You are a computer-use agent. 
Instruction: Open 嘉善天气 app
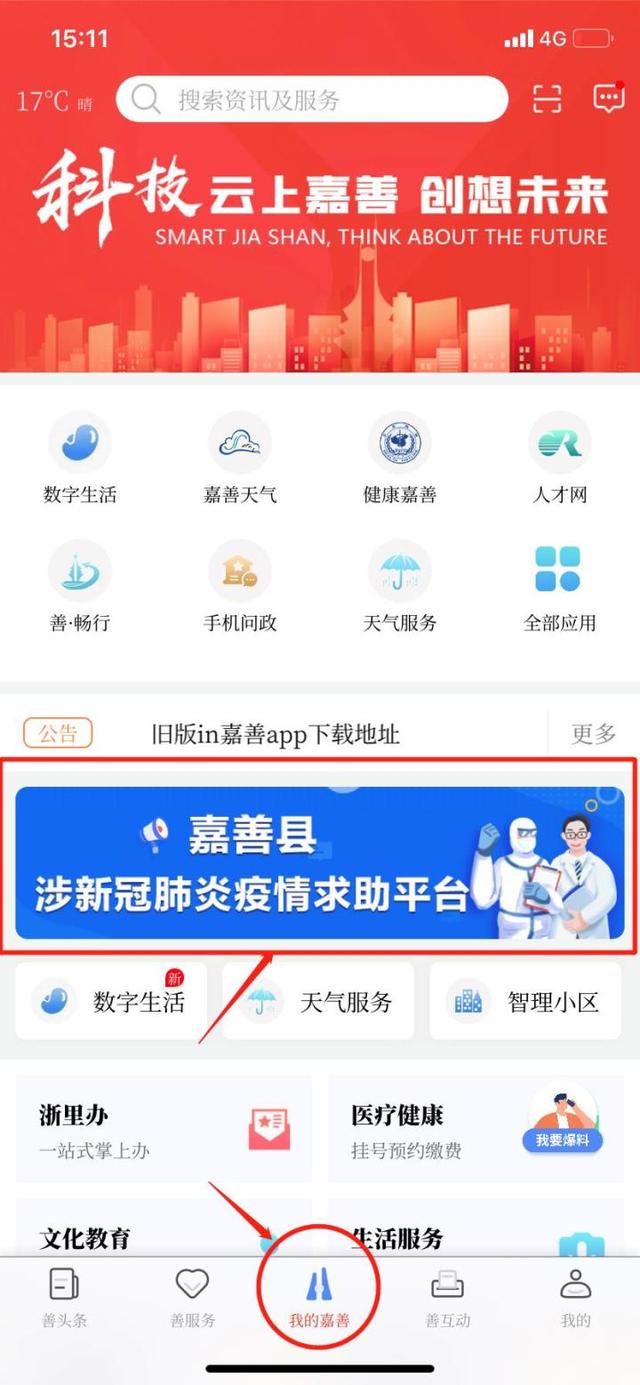click(x=240, y=458)
